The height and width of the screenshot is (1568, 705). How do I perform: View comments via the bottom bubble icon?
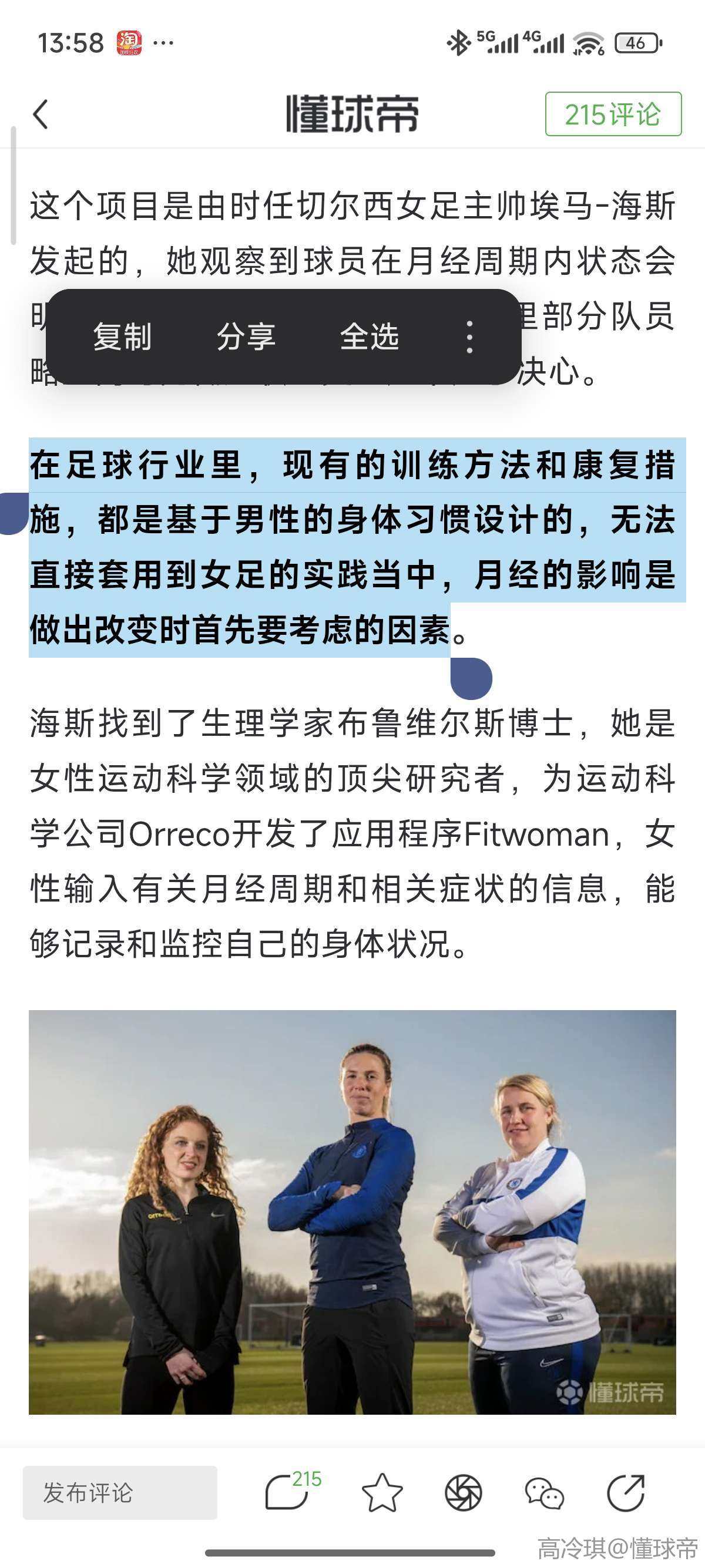288,1492
